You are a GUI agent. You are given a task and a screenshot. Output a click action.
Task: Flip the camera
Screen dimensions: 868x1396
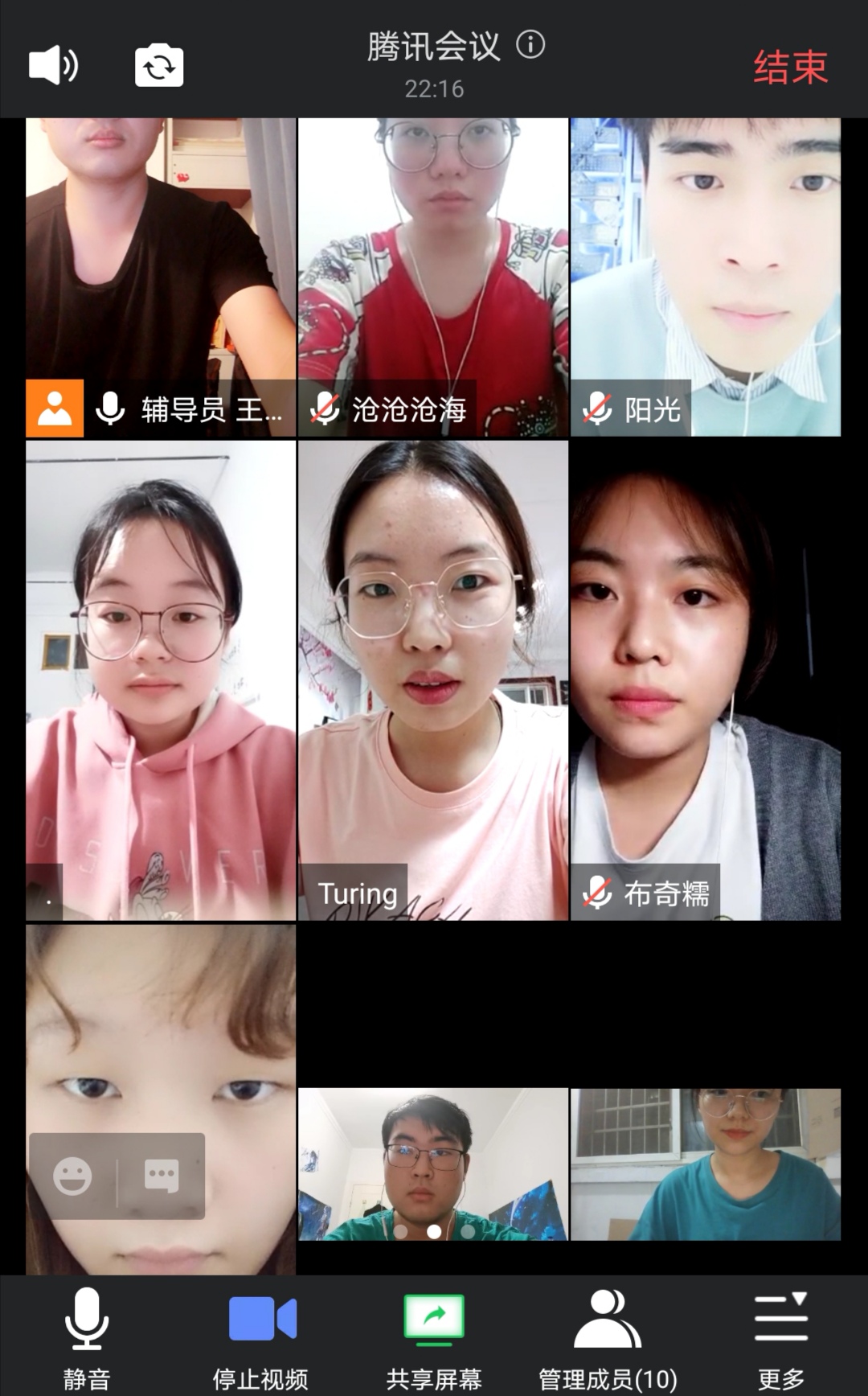[x=158, y=66]
